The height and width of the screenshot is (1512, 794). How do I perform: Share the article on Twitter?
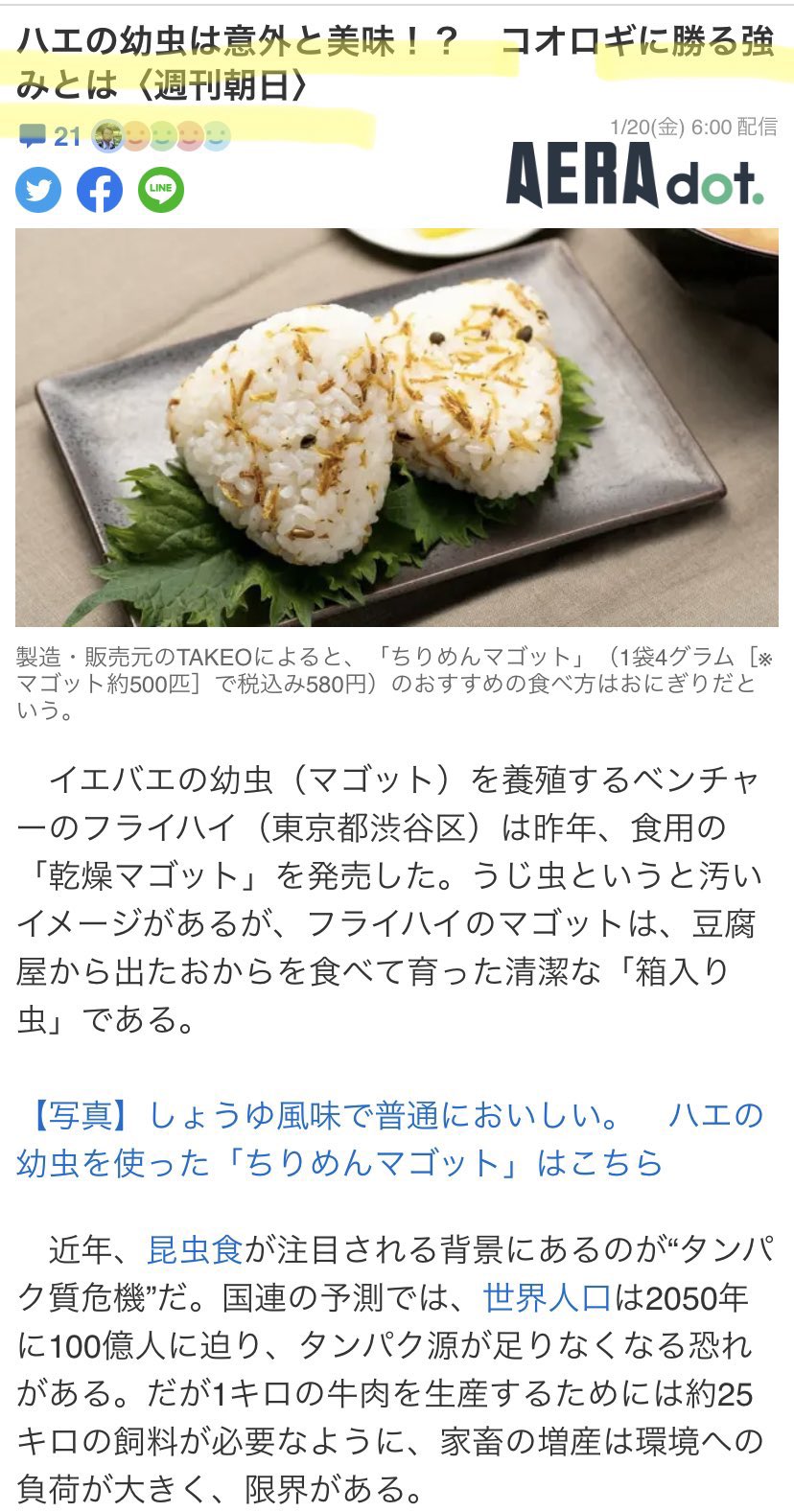point(38,189)
